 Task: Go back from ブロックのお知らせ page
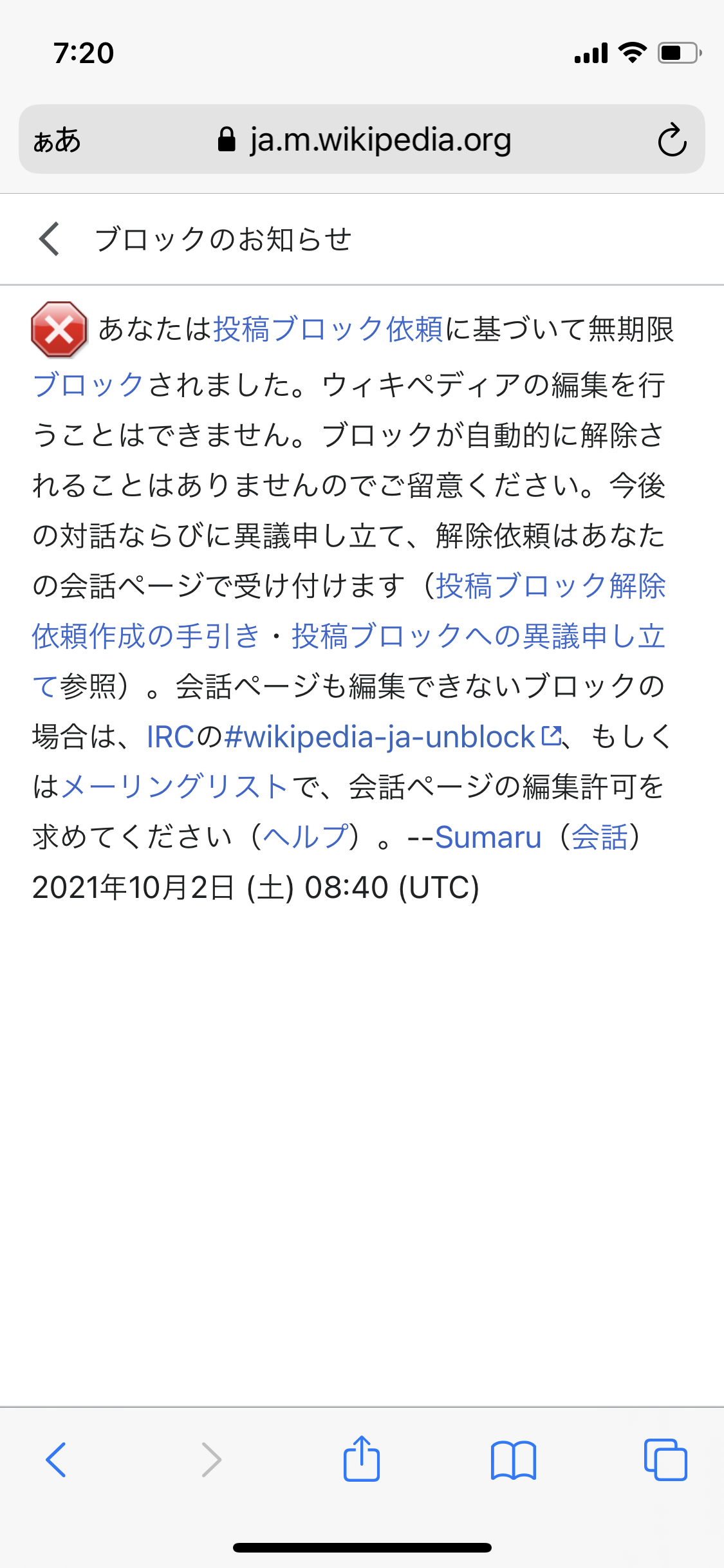click(x=50, y=239)
